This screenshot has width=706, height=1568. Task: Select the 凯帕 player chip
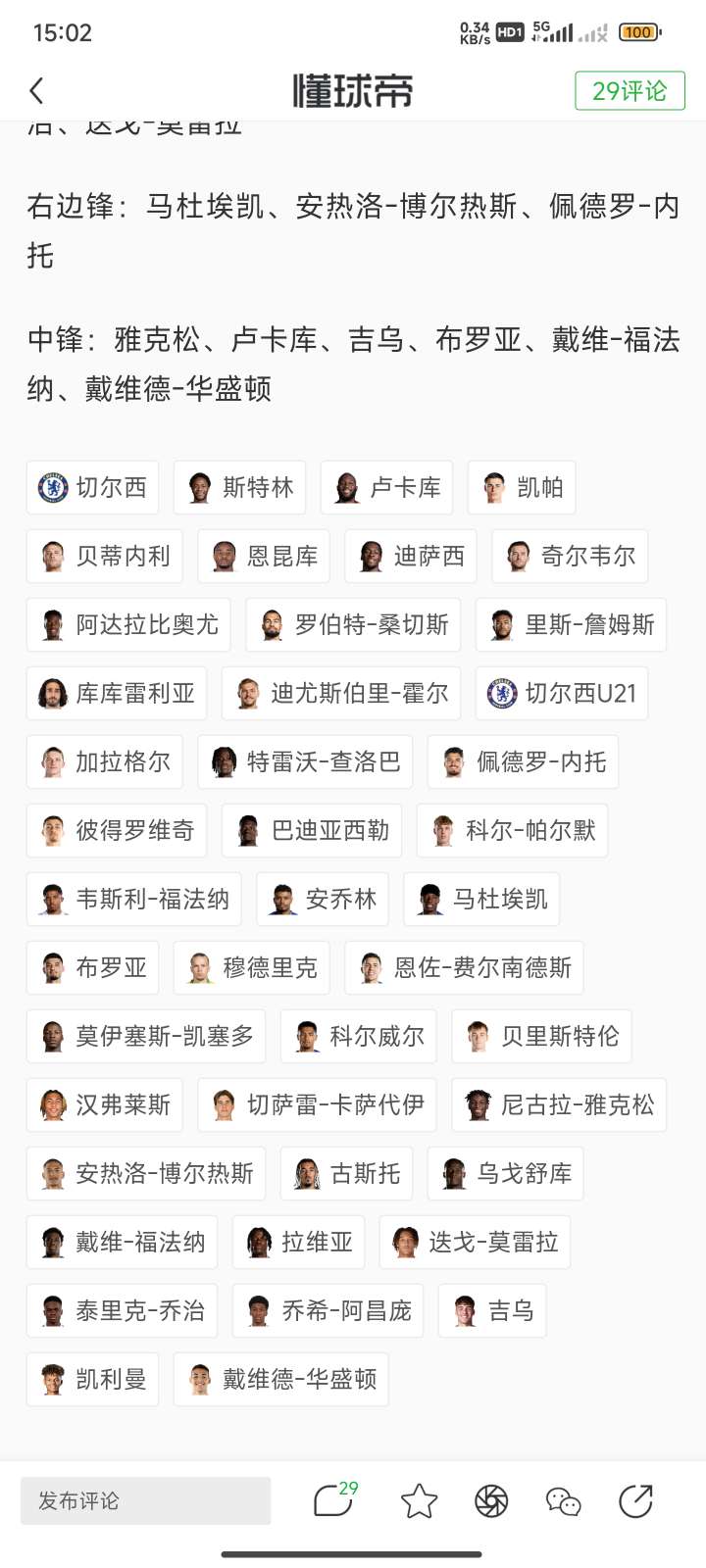522,487
